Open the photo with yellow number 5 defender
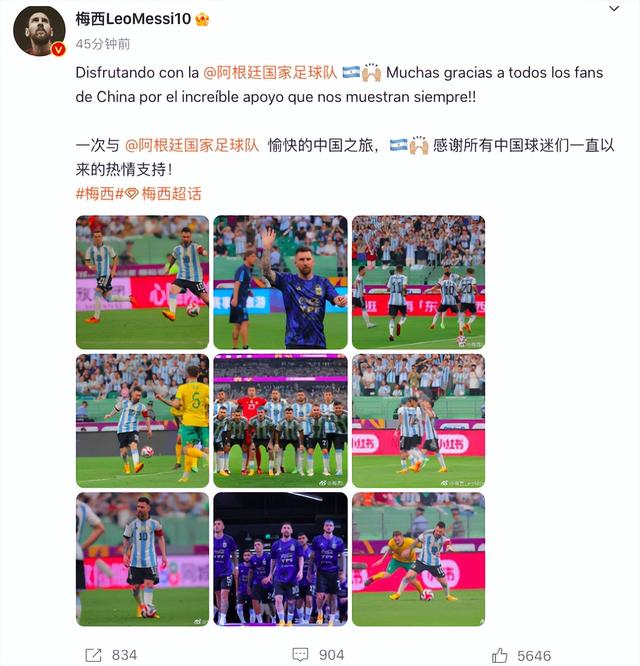This screenshot has height=666, width=640. coord(142,421)
